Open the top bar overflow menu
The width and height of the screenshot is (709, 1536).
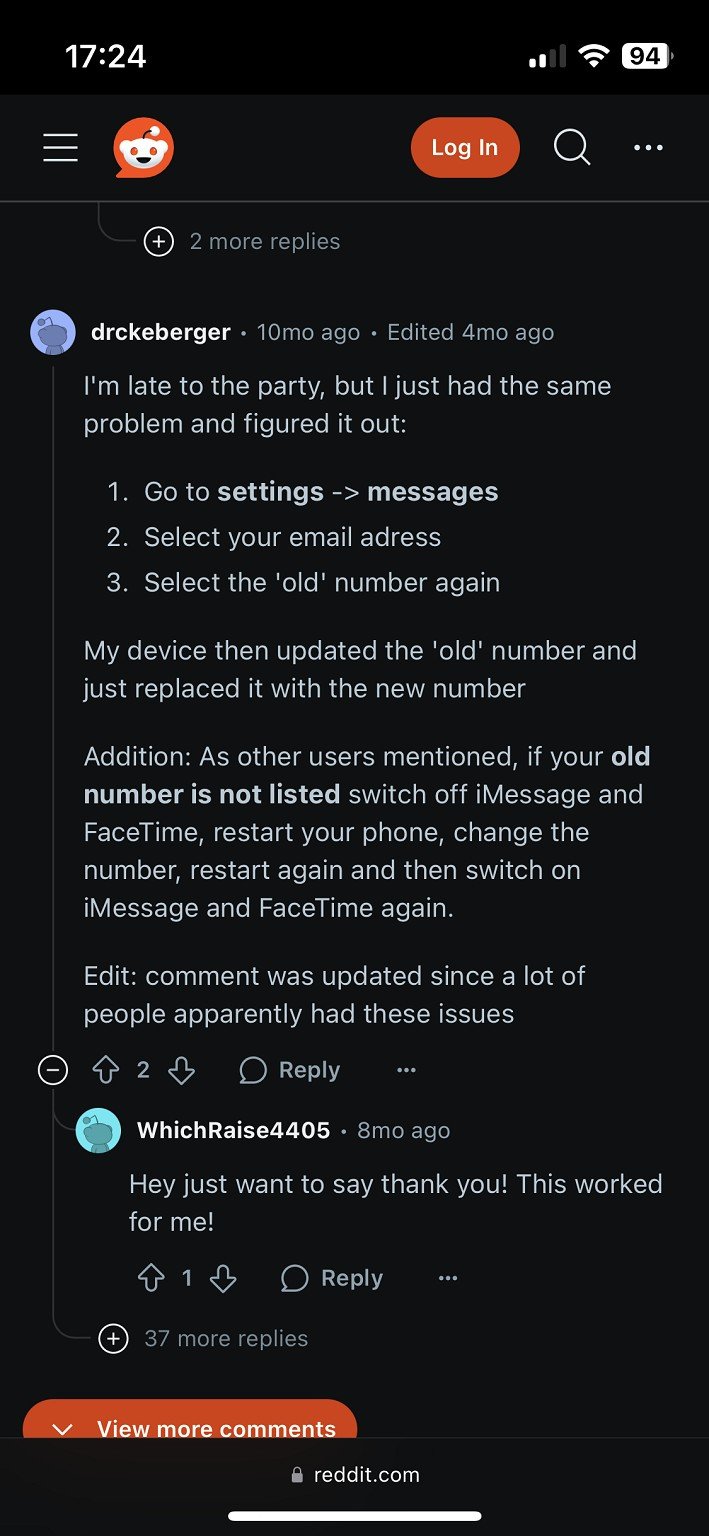[x=648, y=148]
